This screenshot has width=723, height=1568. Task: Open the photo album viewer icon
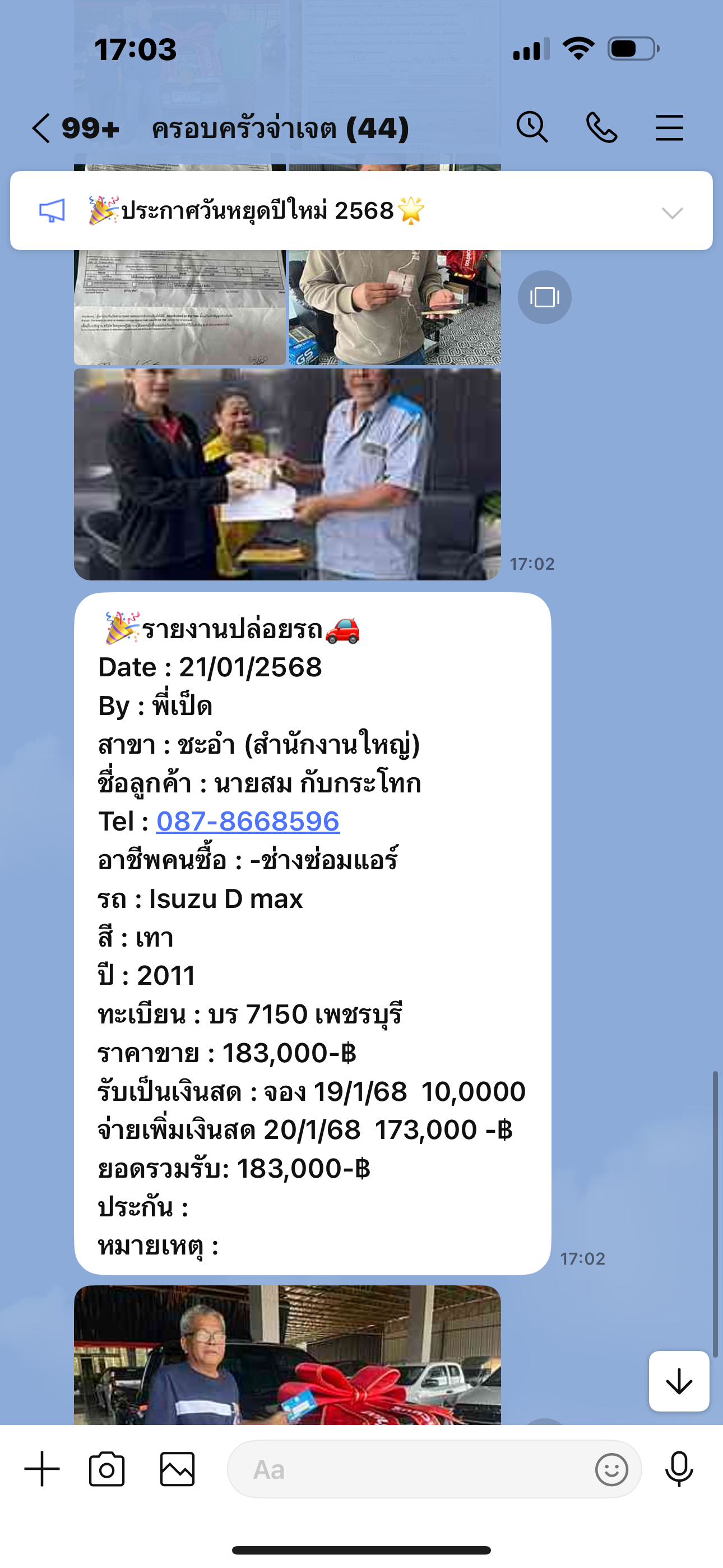click(x=544, y=297)
